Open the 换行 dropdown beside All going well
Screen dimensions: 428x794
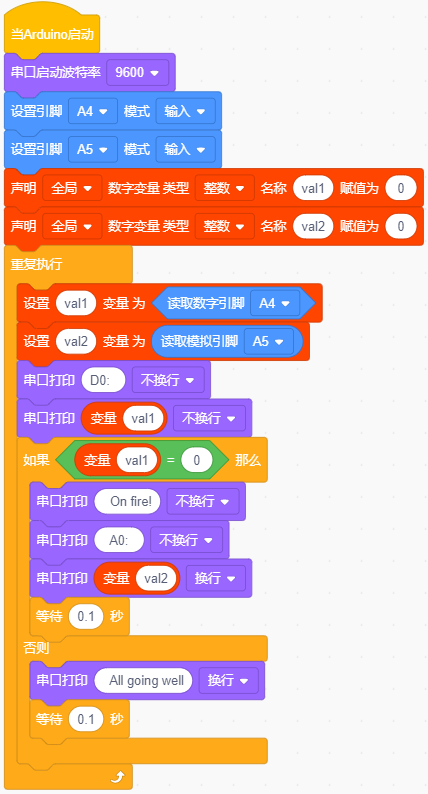point(228,681)
